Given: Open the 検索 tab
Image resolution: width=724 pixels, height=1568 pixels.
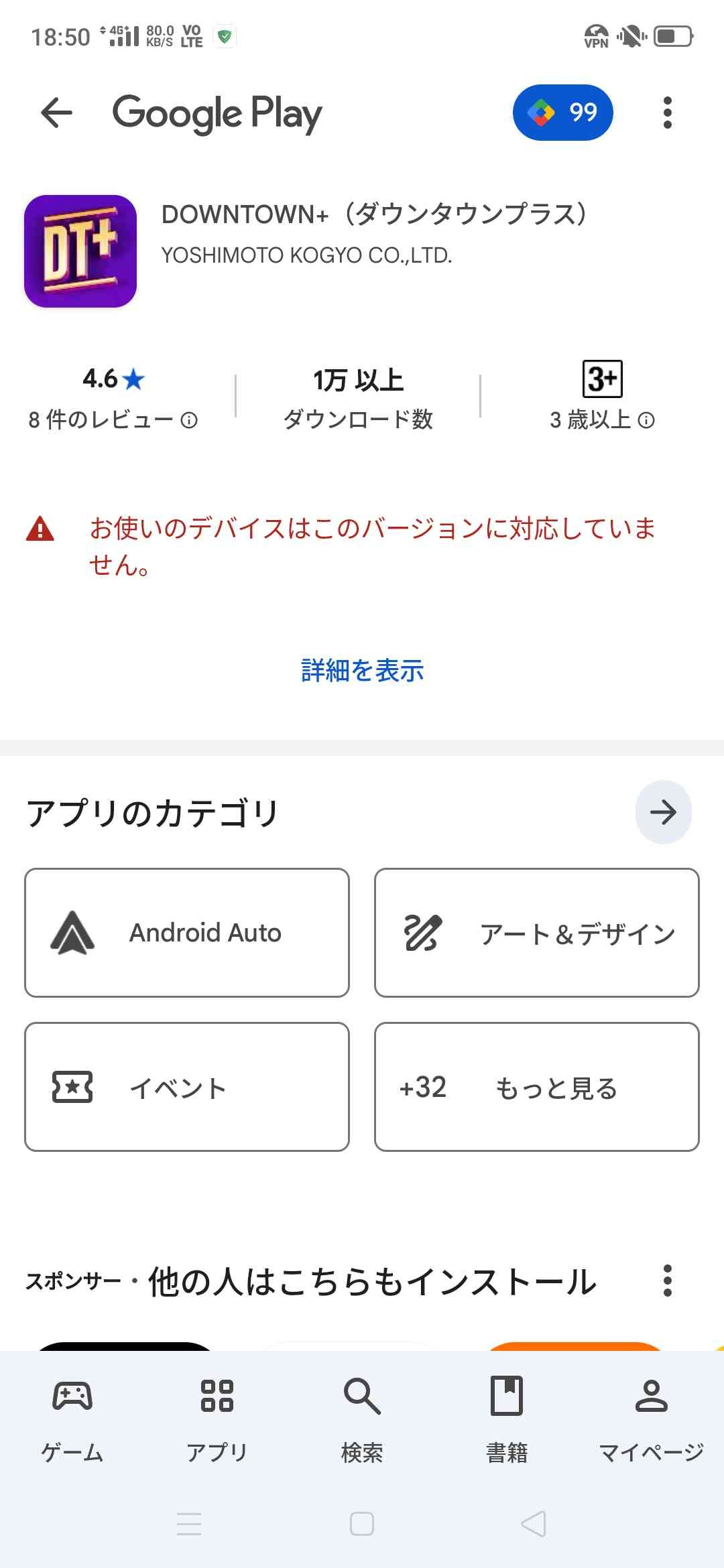Looking at the screenshot, I should click(362, 1419).
